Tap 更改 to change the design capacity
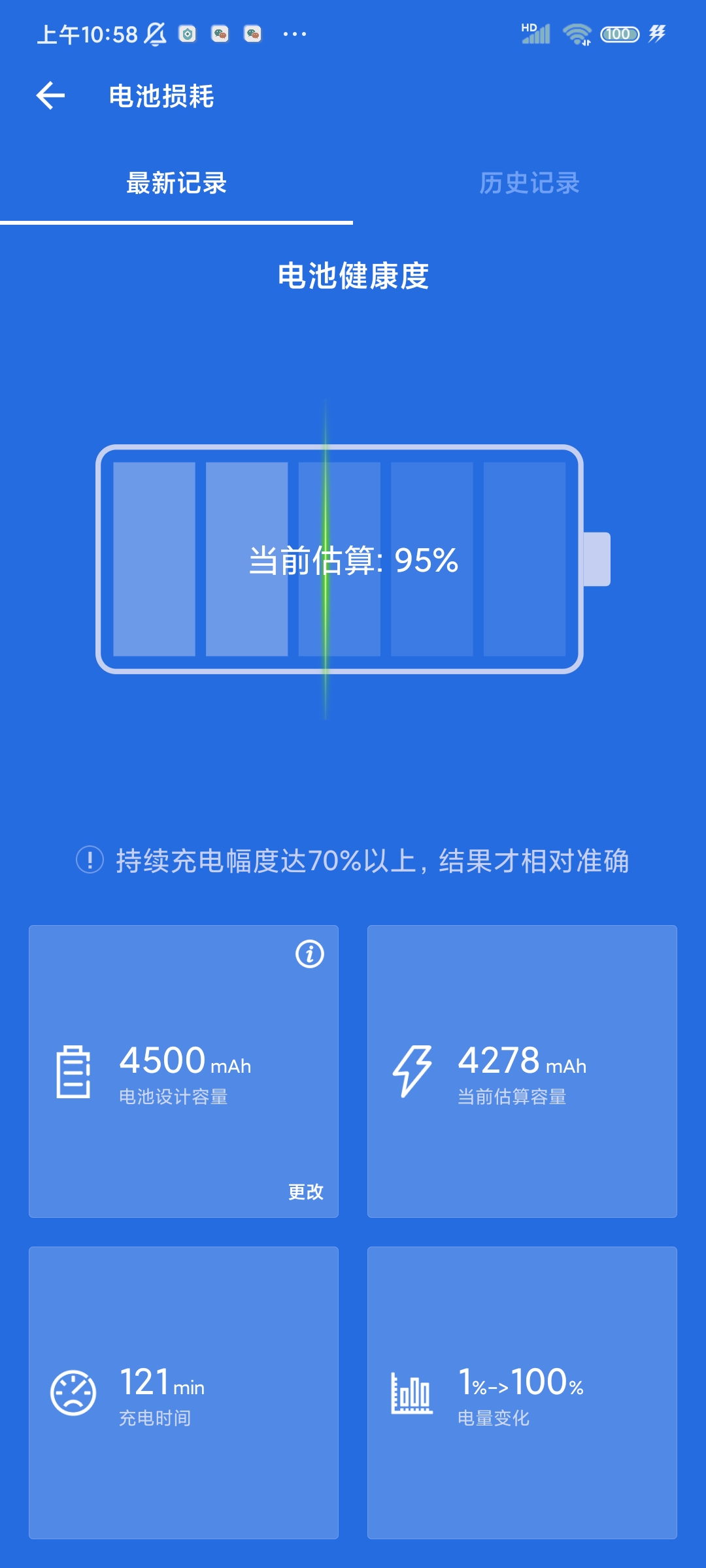The height and width of the screenshot is (1568, 706). [x=306, y=1192]
